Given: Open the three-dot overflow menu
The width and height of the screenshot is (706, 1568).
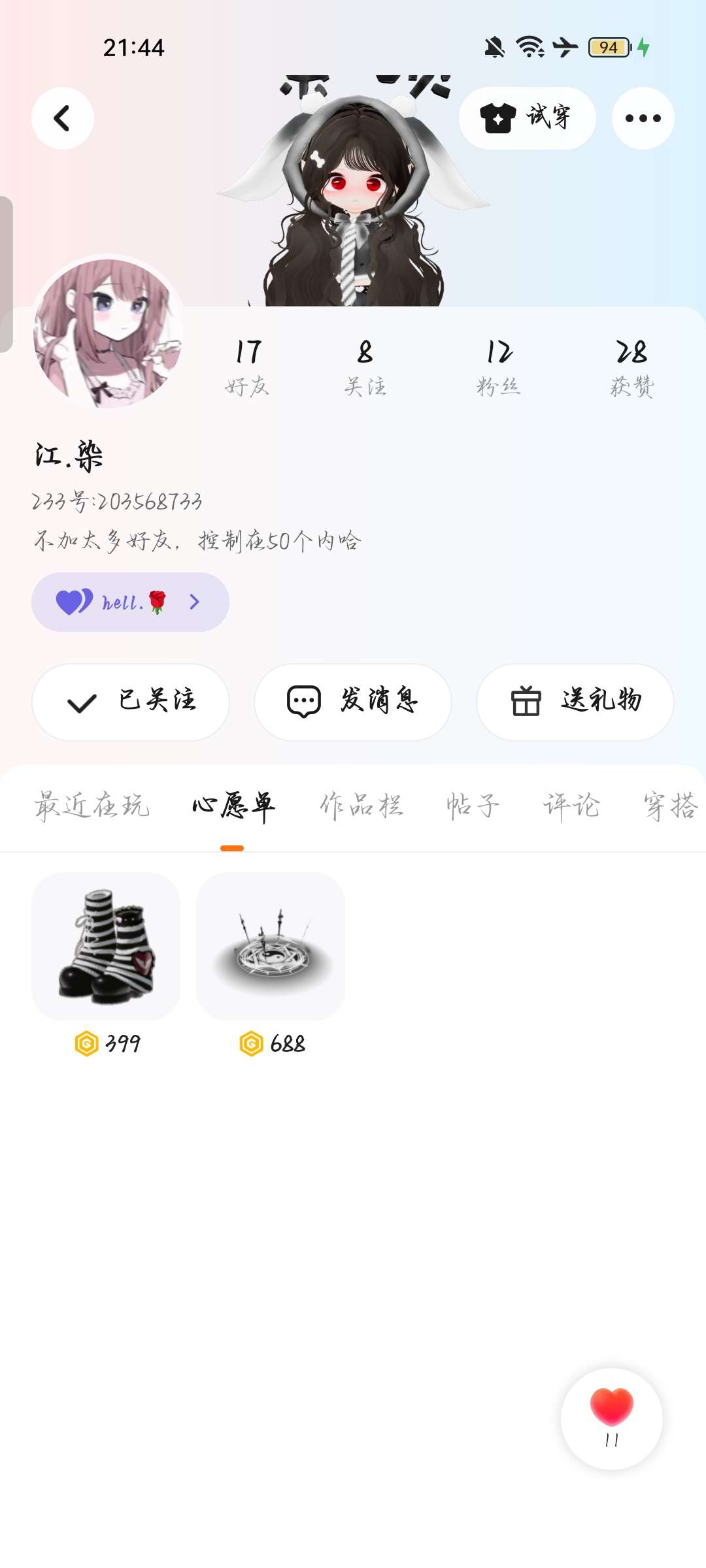Looking at the screenshot, I should [x=643, y=118].
